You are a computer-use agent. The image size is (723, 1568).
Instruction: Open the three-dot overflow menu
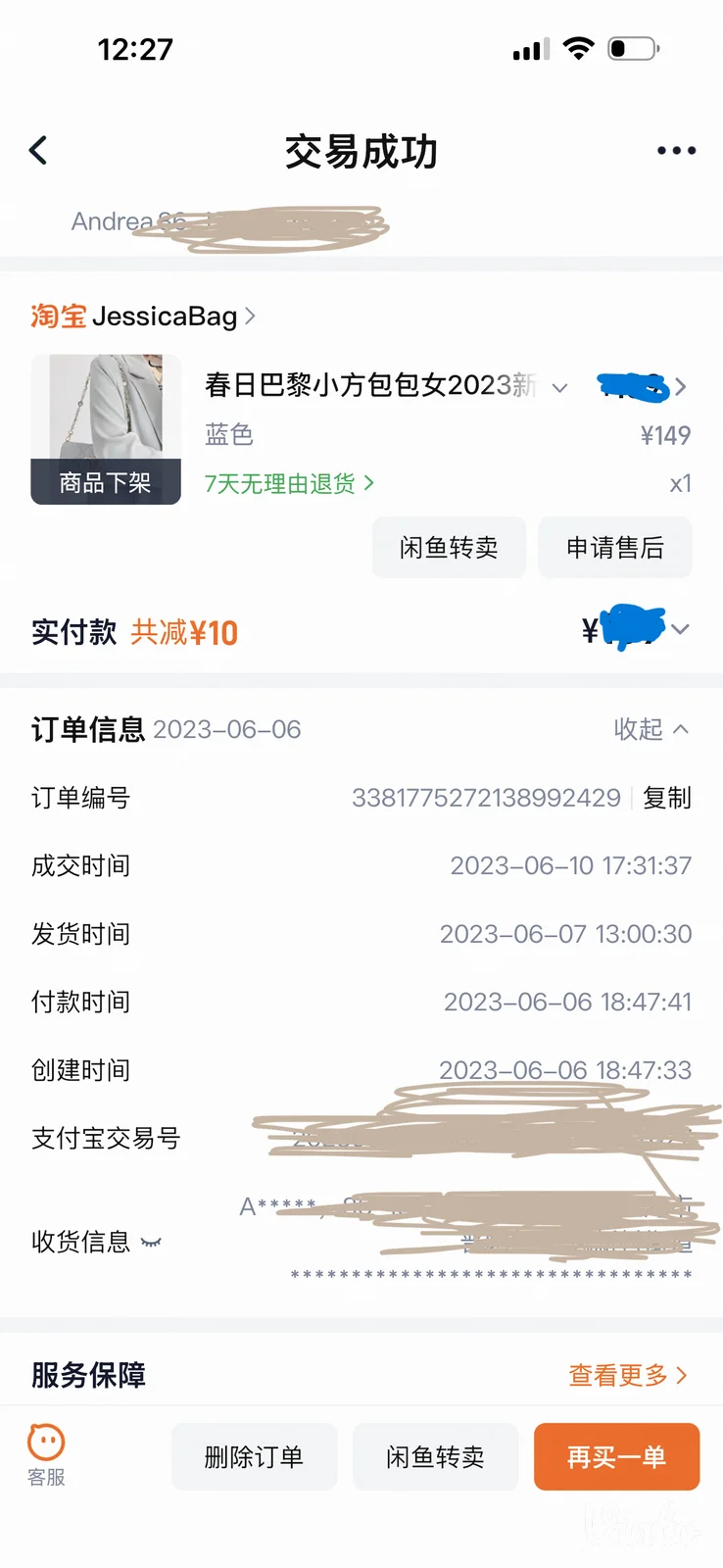point(676,151)
